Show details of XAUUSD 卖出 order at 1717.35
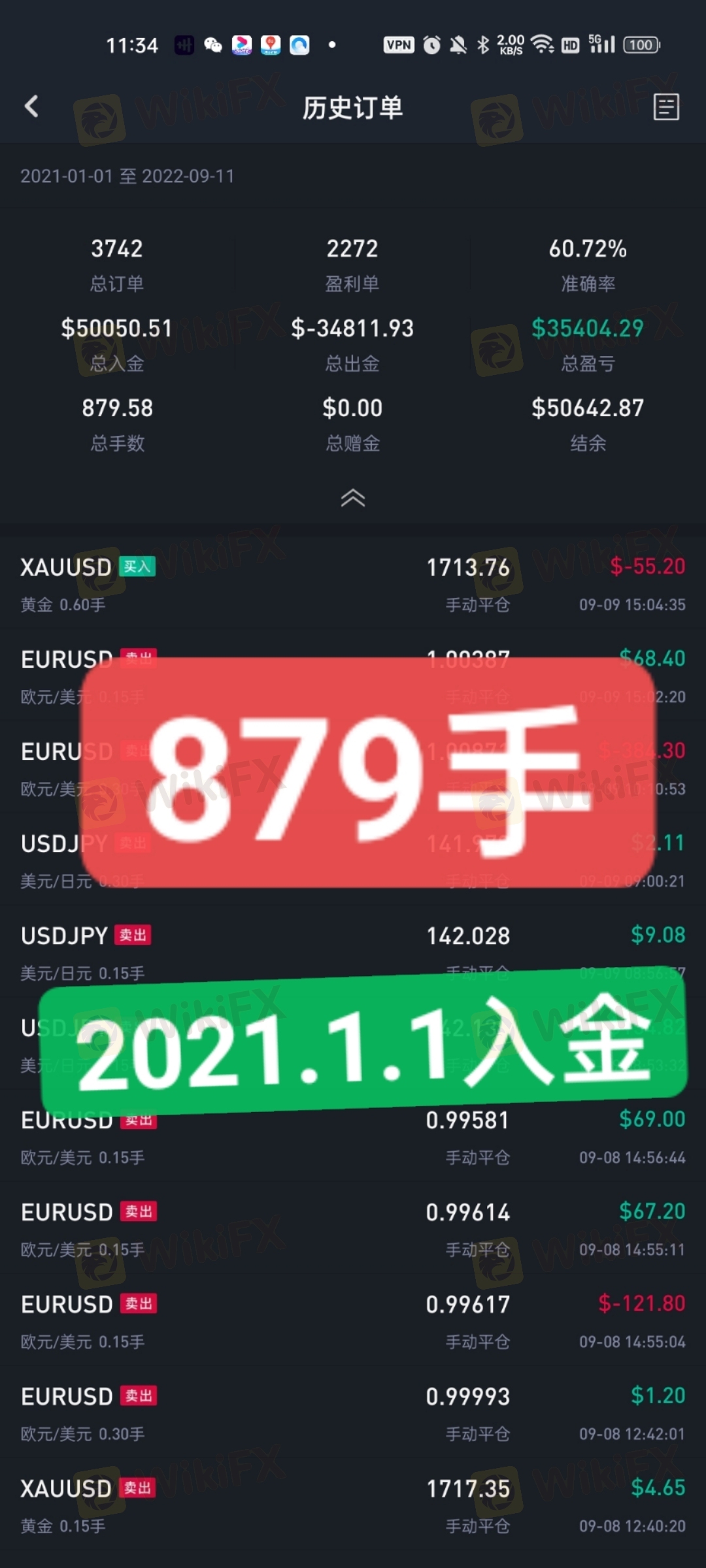The image size is (706, 1568). tap(353, 1506)
